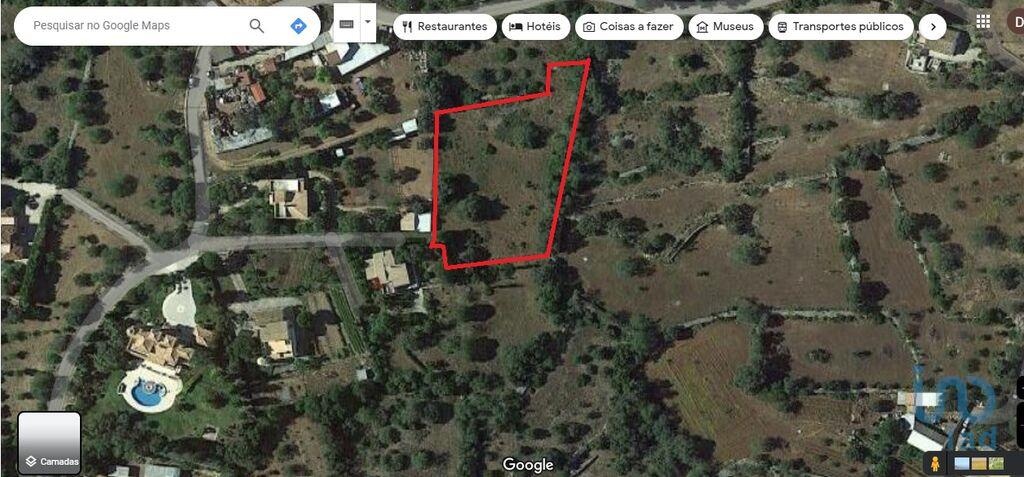The image size is (1024, 477).
Task: Filter by the Museus chip
Action: (725, 27)
